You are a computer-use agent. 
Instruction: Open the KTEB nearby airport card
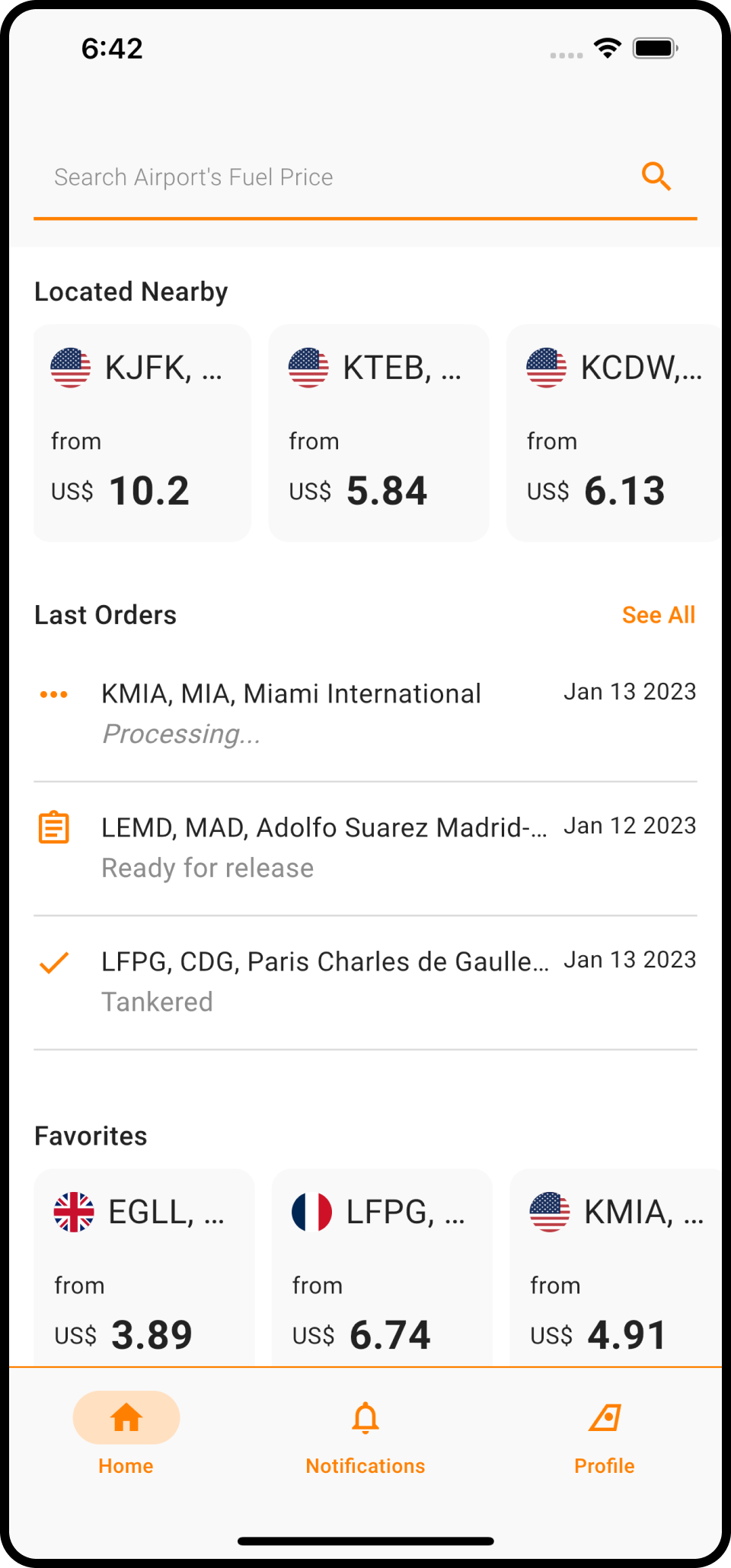[x=378, y=432]
